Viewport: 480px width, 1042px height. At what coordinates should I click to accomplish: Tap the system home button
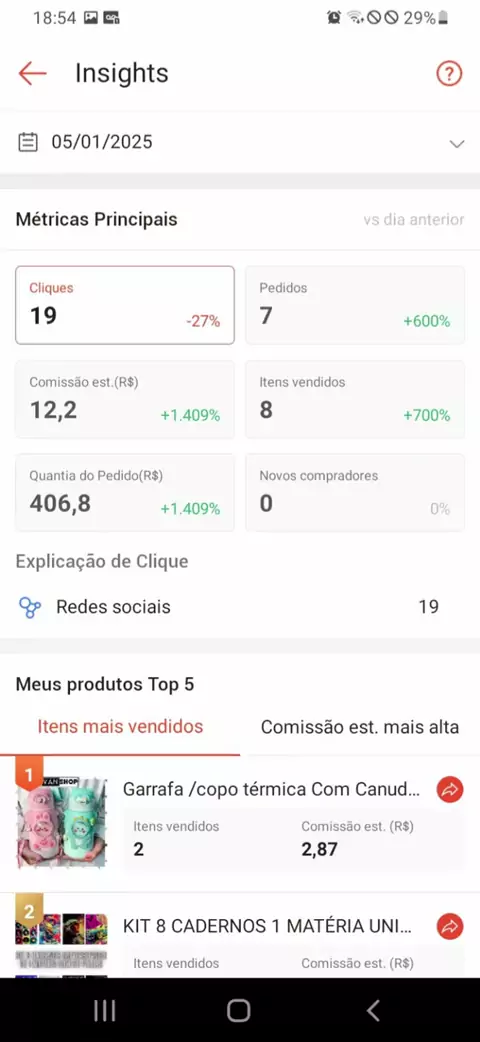pyautogui.click(x=239, y=1011)
